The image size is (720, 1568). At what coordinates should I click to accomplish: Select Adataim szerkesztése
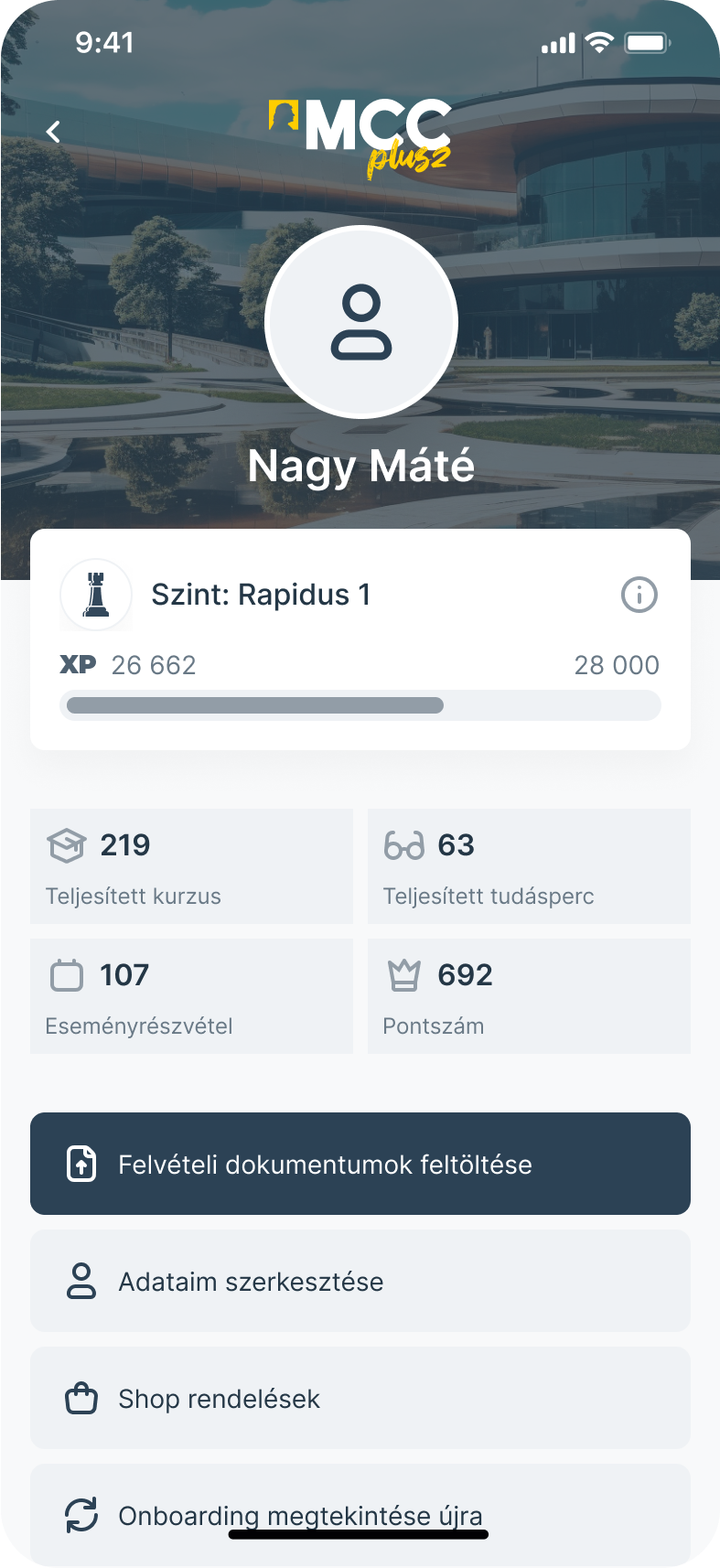[360, 1281]
